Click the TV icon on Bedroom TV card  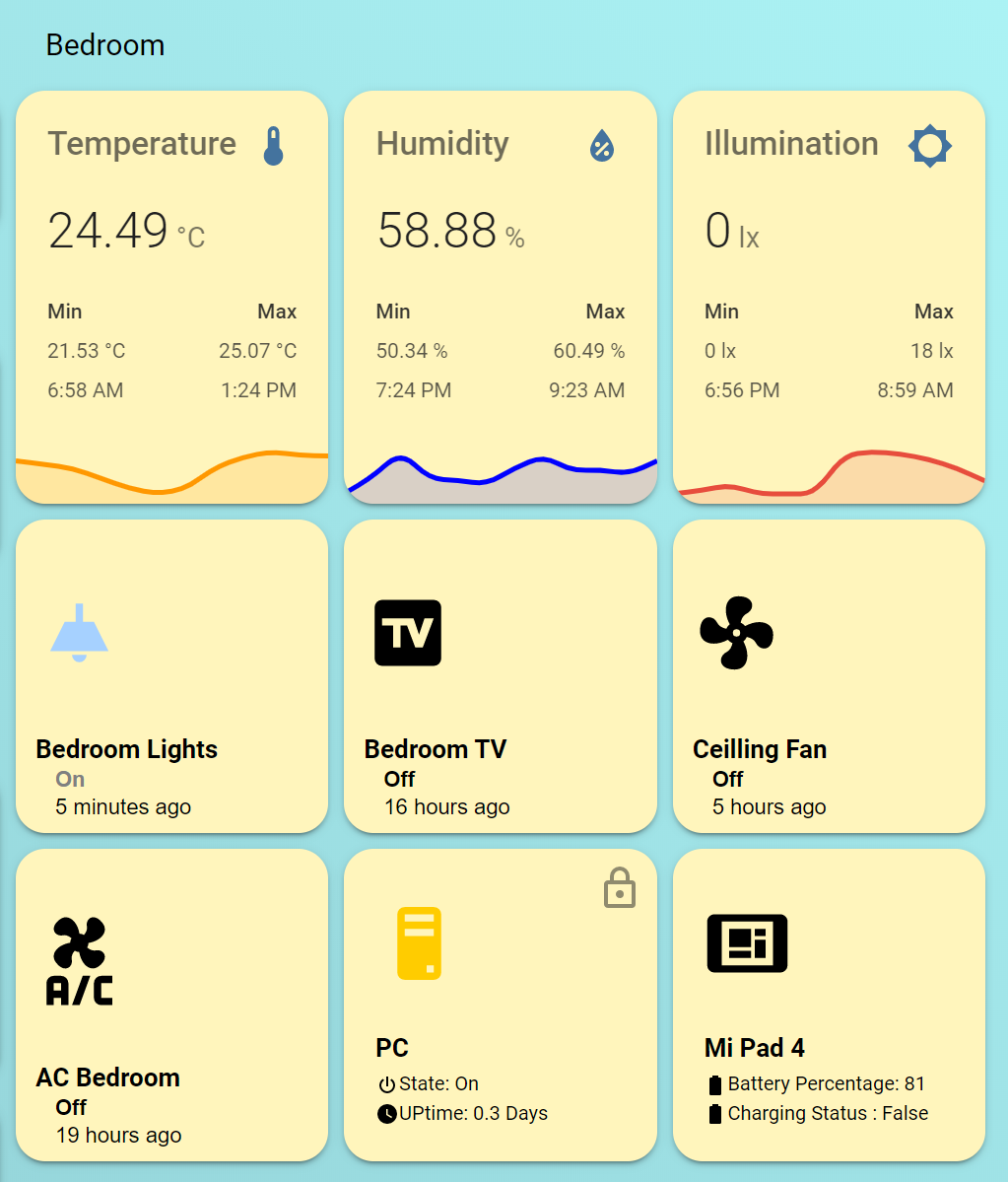pos(407,632)
